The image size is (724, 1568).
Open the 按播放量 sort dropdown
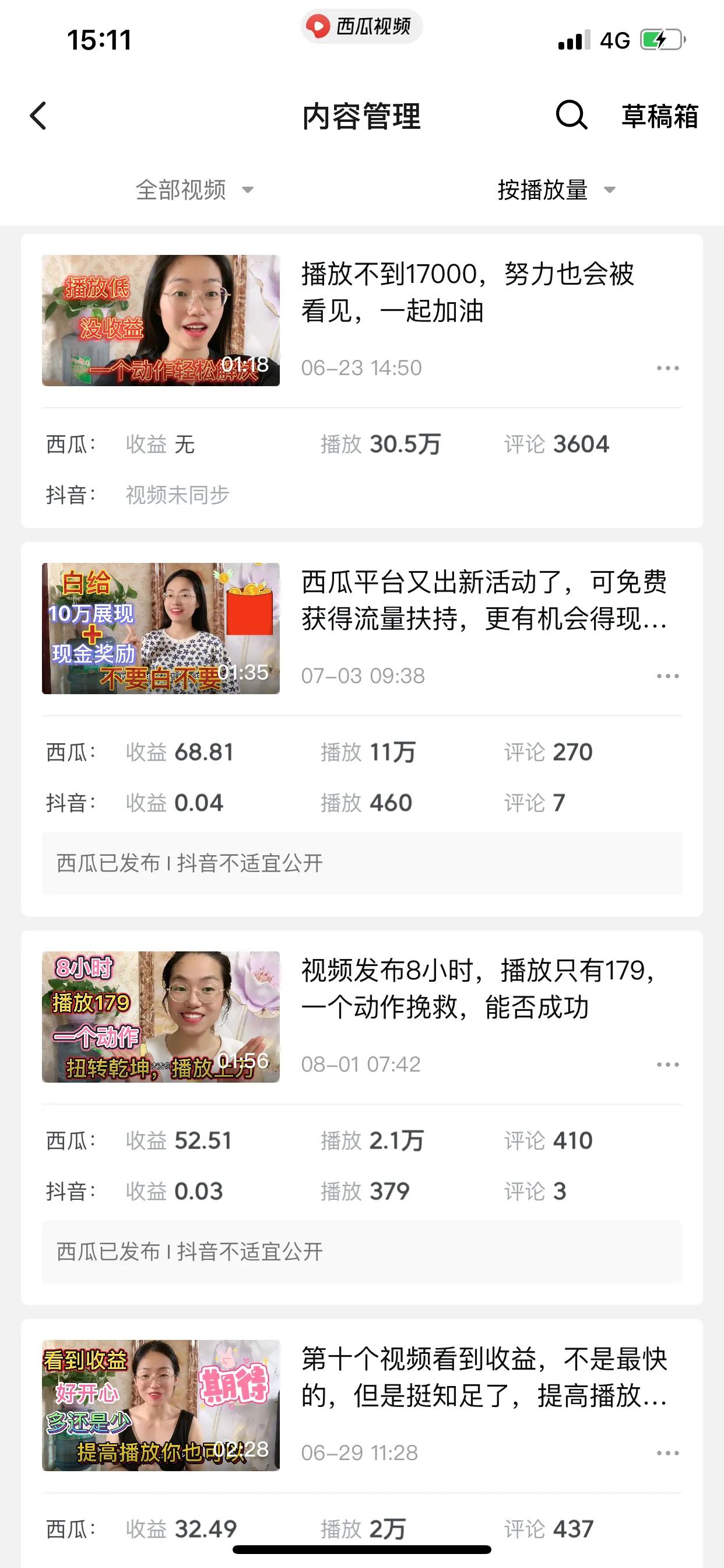[542, 191]
